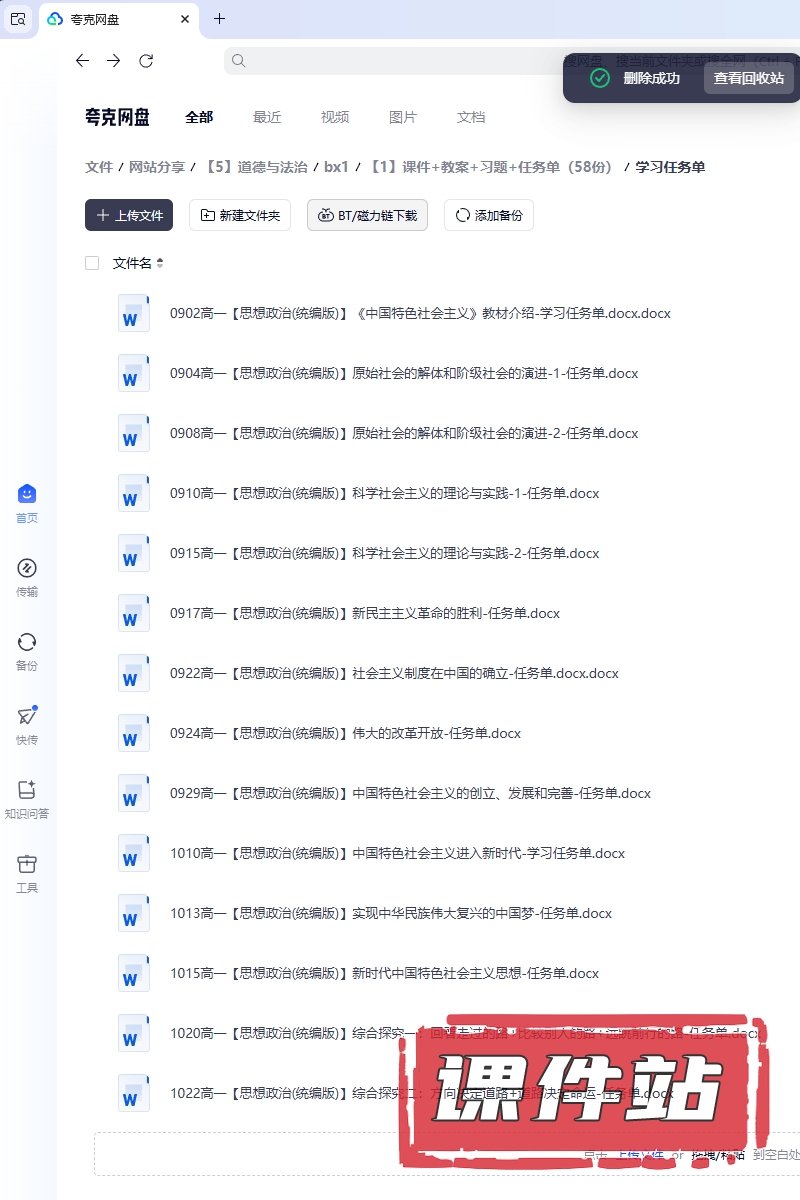The image size is (800, 1200).
Task: Go to bx1 folder in the breadcrumb
Action: click(336, 167)
